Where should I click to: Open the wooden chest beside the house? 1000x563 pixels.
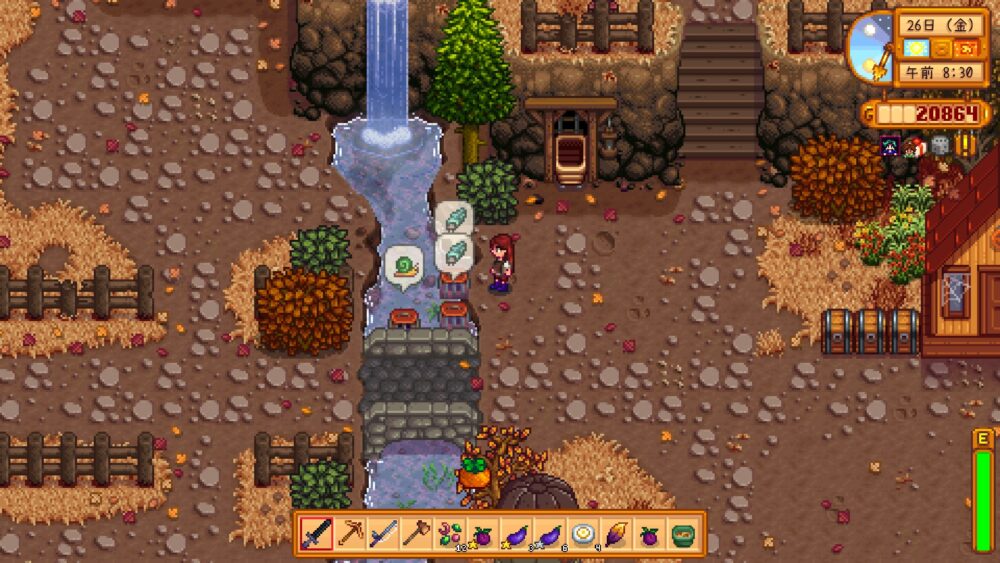[x=837, y=331]
